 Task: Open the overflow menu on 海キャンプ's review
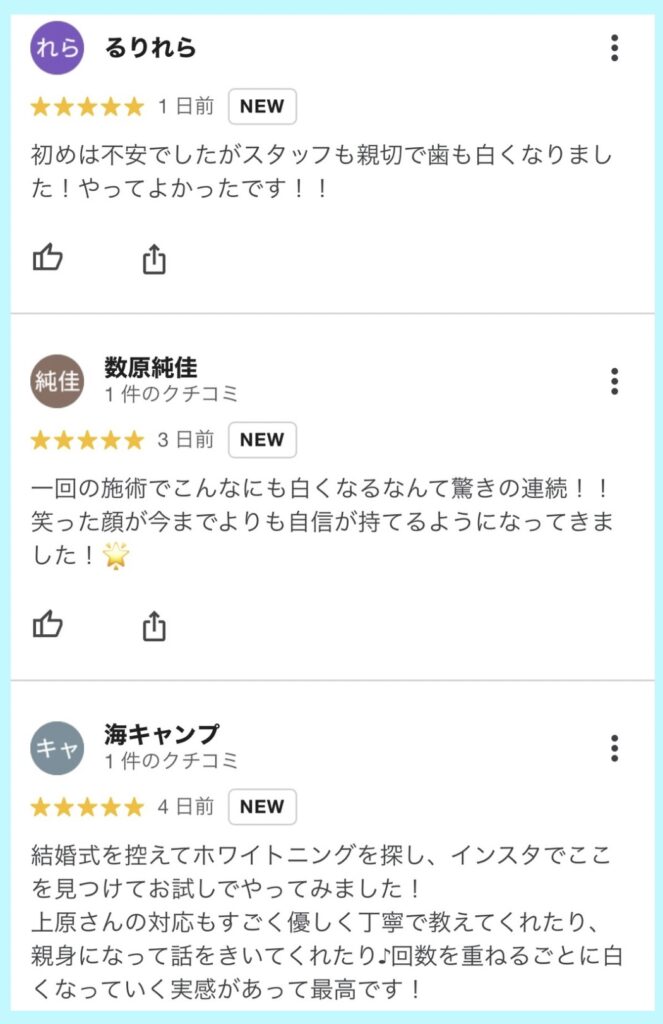click(x=614, y=748)
